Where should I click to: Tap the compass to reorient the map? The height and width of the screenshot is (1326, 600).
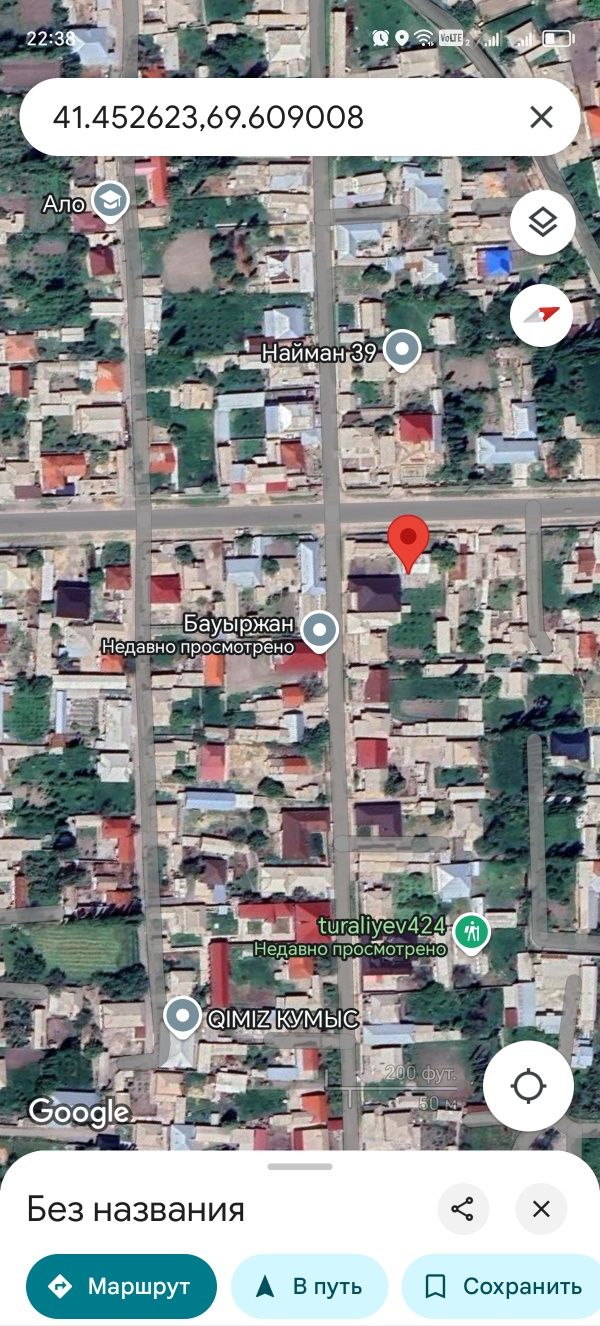click(542, 315)
